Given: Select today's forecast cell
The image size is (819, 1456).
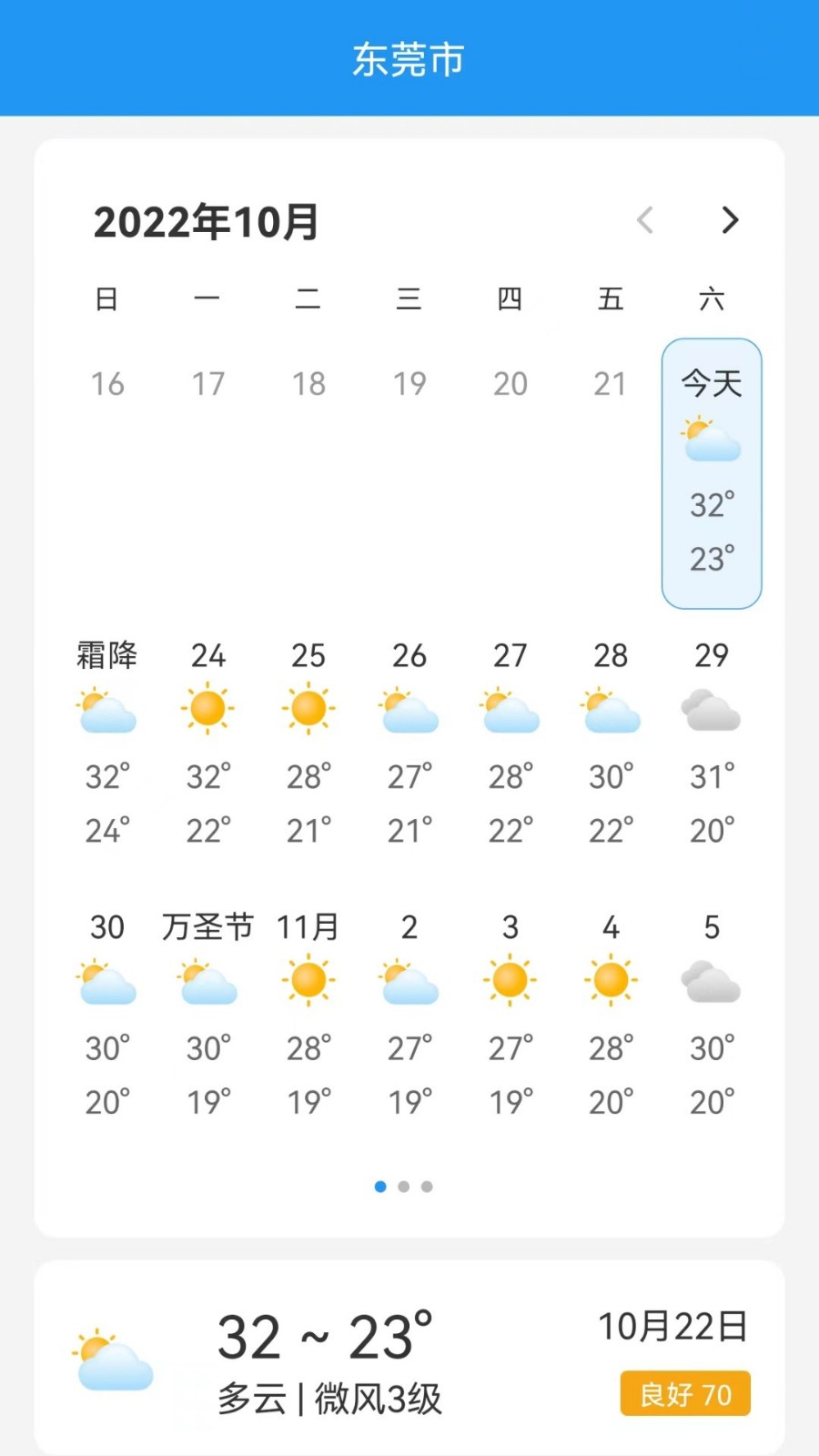Looking at the screenshot, I should tap(712, 473).
